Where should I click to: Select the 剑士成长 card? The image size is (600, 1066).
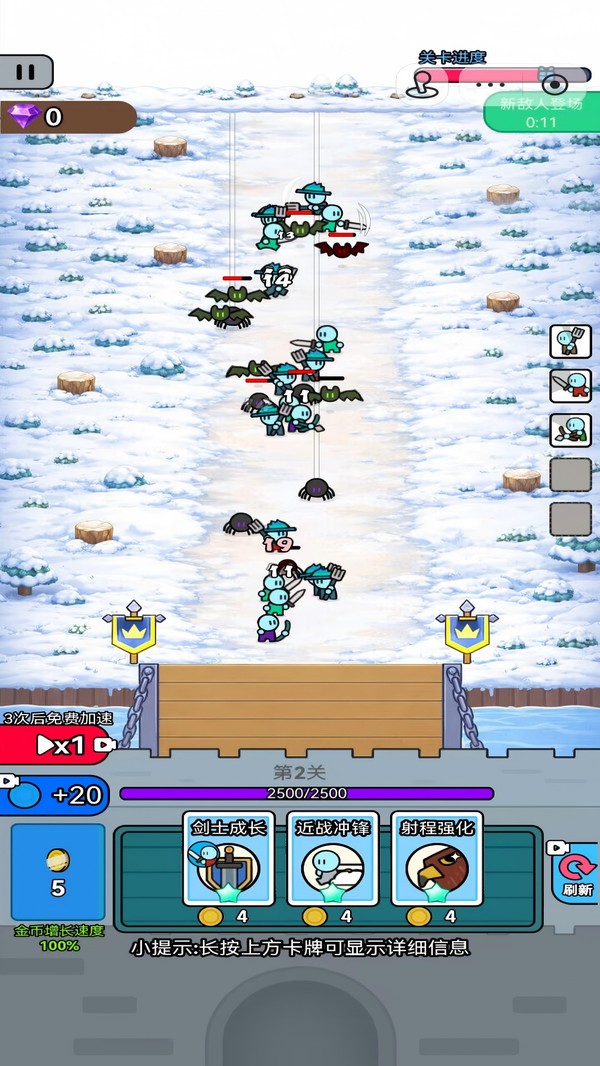coord(229,858)
